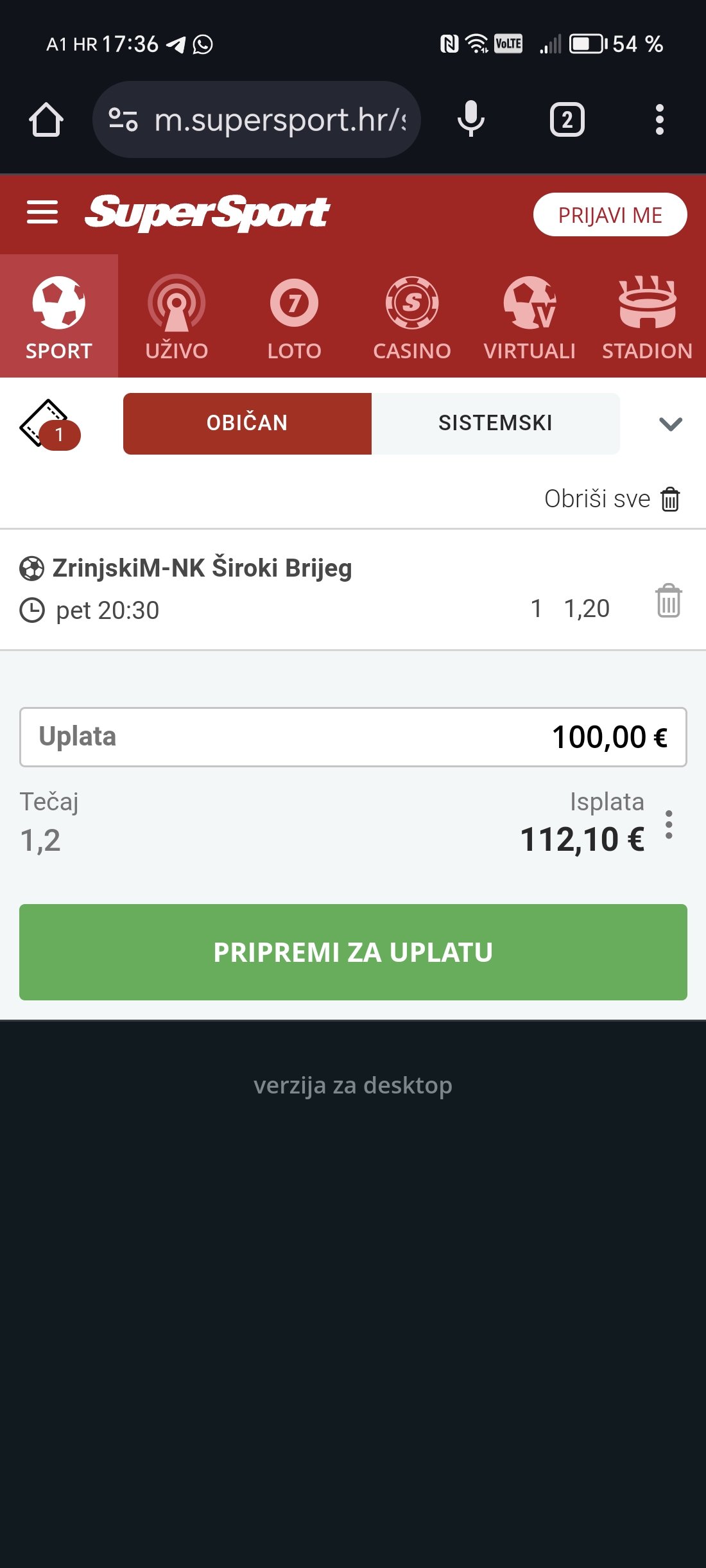Open the payout options next to Isplata
The width and height of the screenshot is (706, 1568).
coord(669,825)
